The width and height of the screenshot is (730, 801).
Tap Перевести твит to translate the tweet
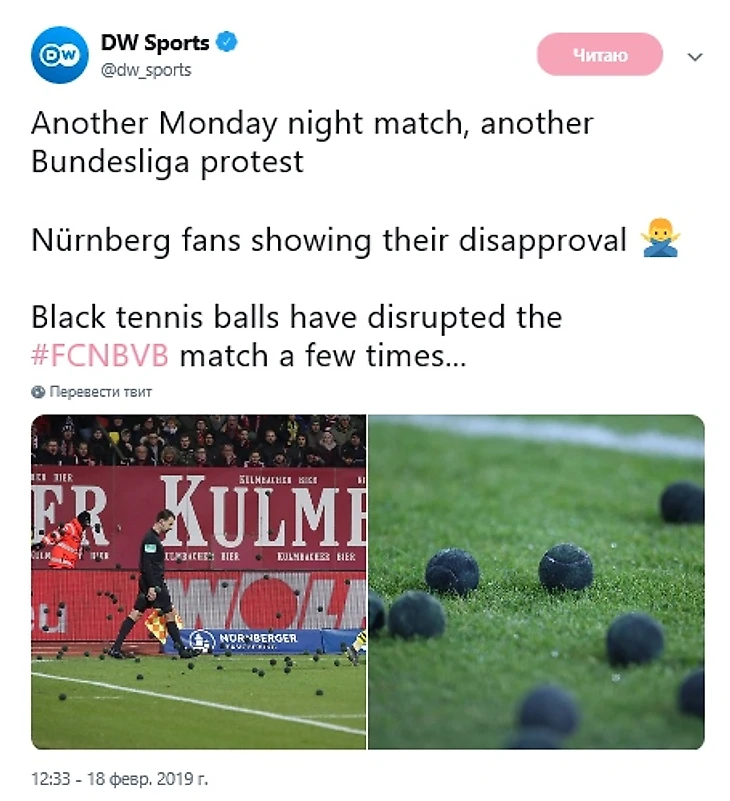[98, 392]
